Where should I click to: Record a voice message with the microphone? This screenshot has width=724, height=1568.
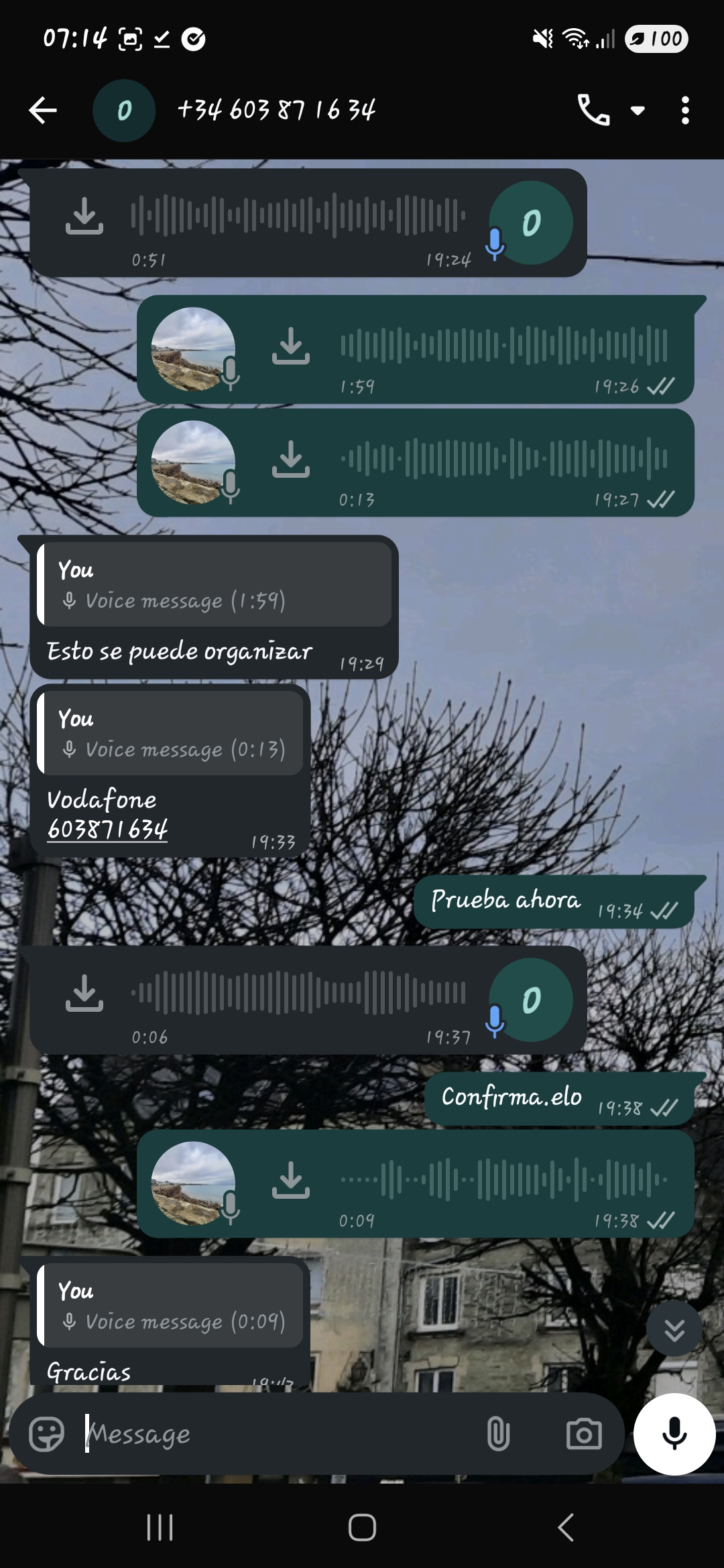[674, 1434]
